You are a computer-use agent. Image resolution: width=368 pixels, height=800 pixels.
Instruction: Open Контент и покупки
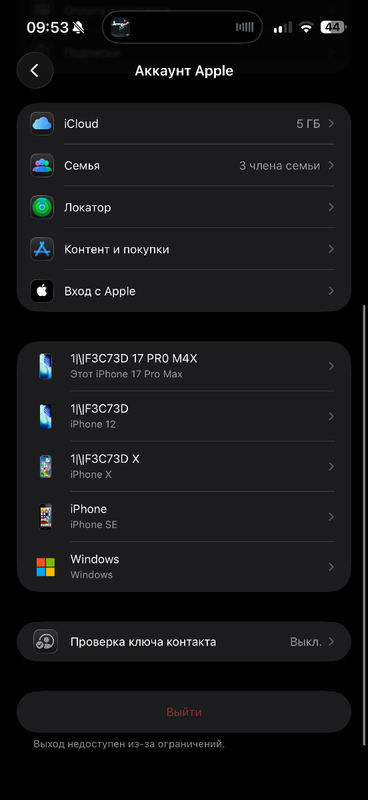[184, 249]
